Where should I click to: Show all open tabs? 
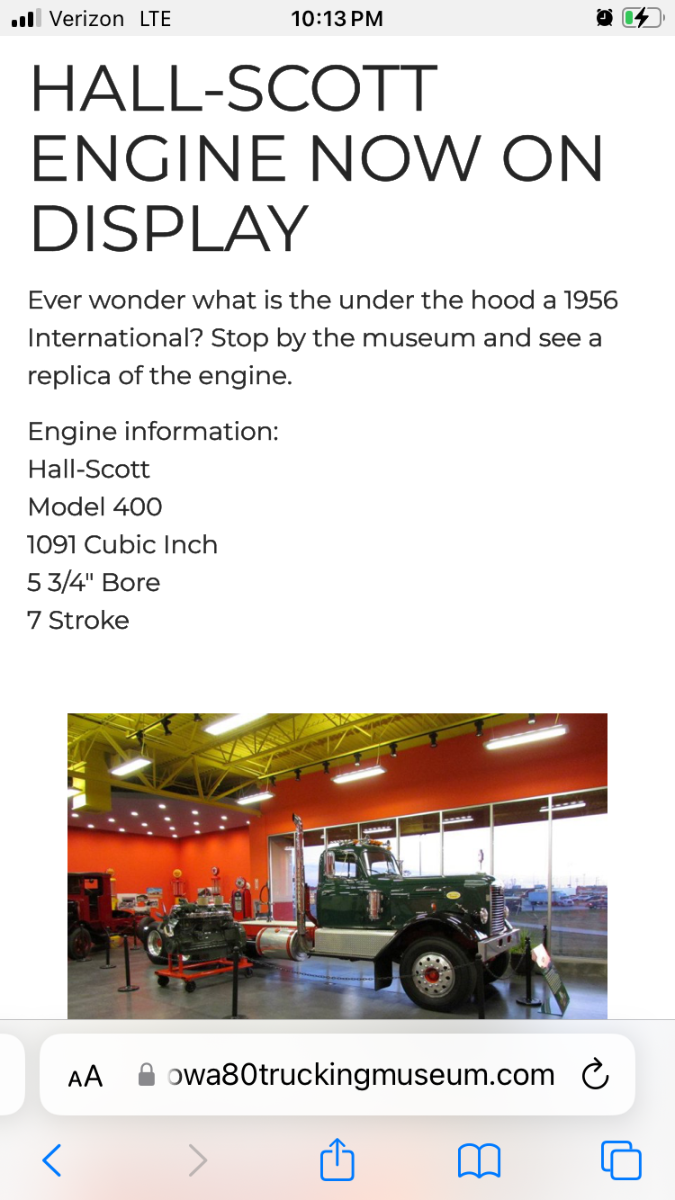pyautogui.click(x=621, y=1160)
